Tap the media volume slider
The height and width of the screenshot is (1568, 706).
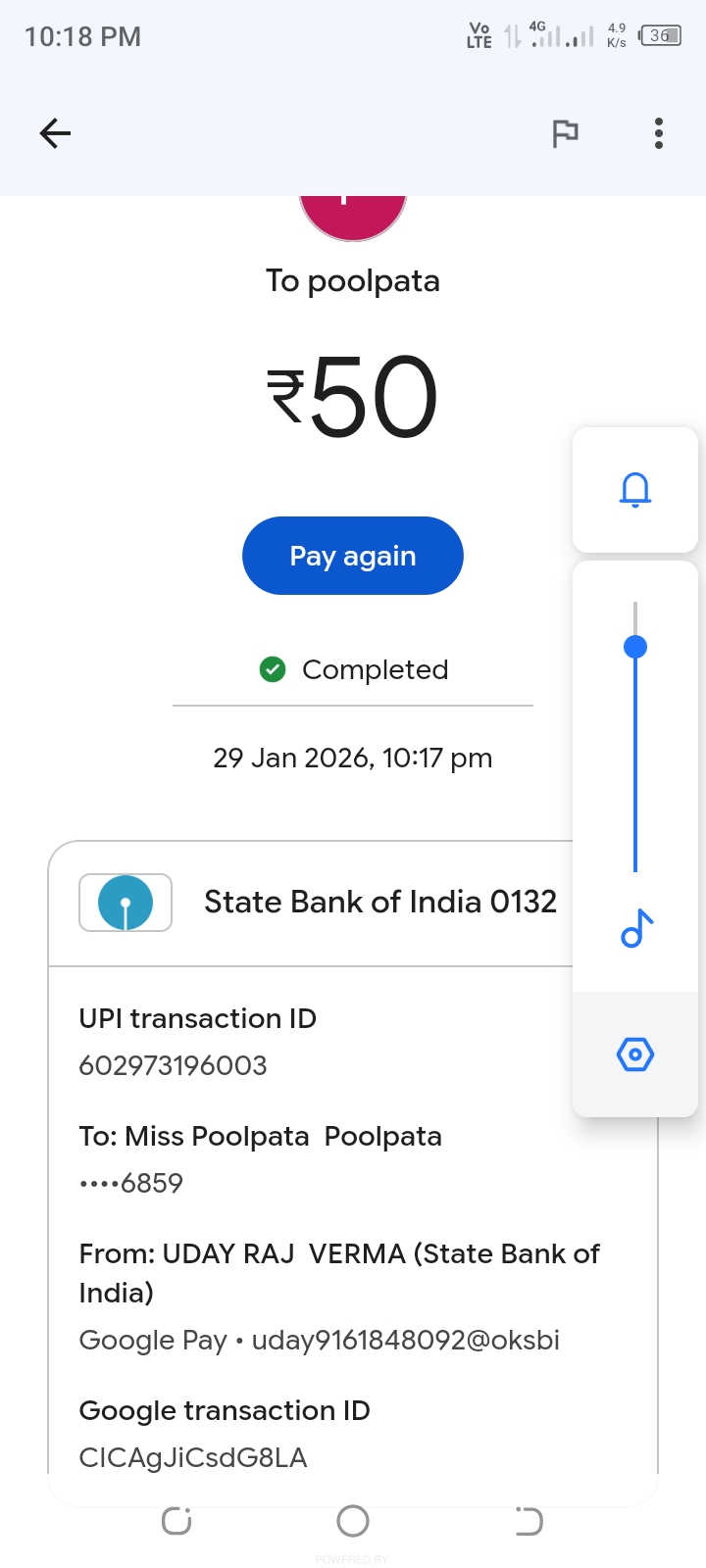point(635,735)
